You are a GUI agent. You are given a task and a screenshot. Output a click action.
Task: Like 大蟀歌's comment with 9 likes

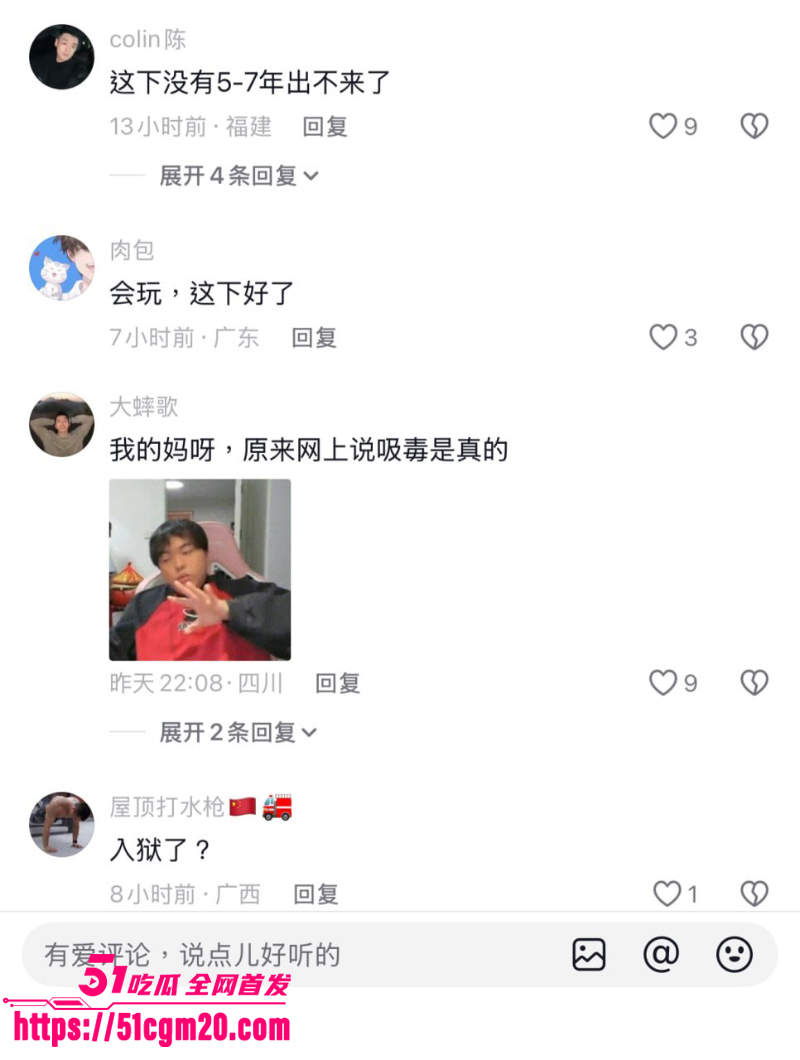(662, 682)
